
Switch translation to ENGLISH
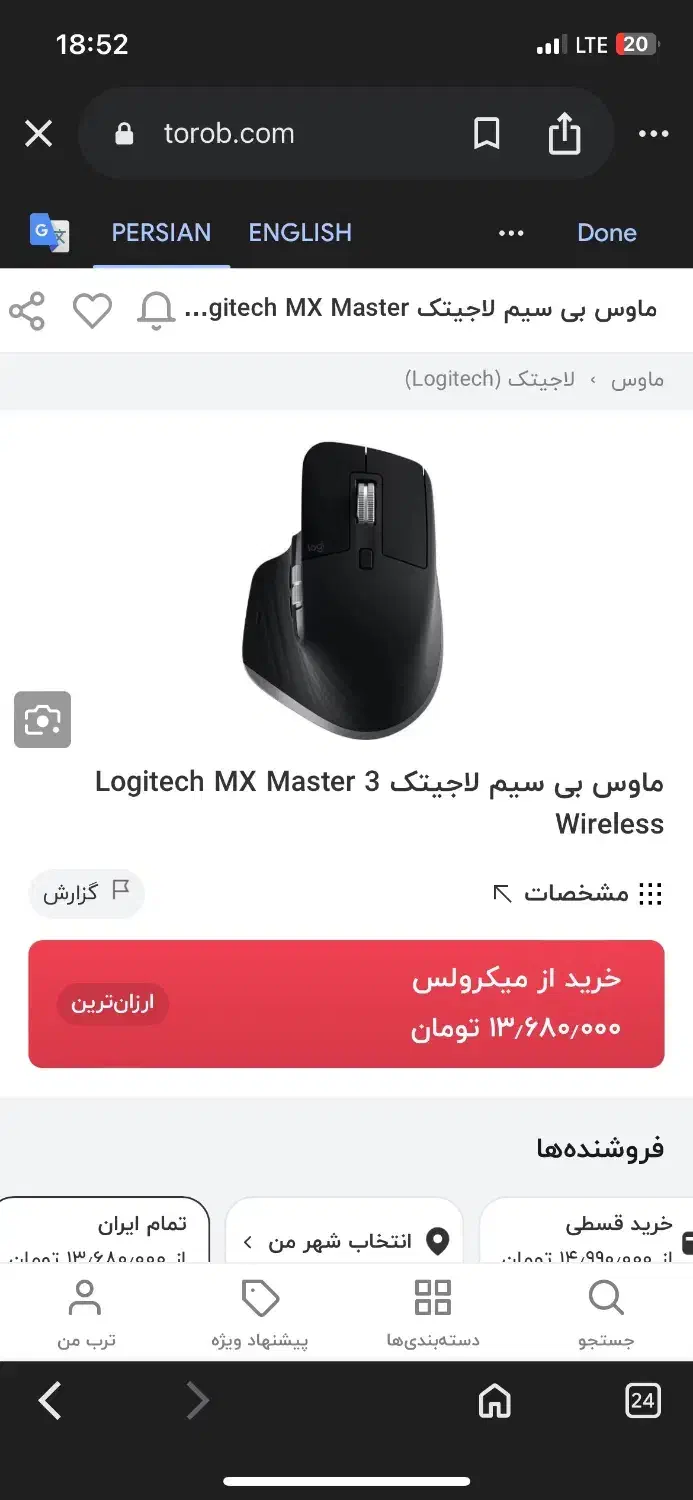[300, 232]
